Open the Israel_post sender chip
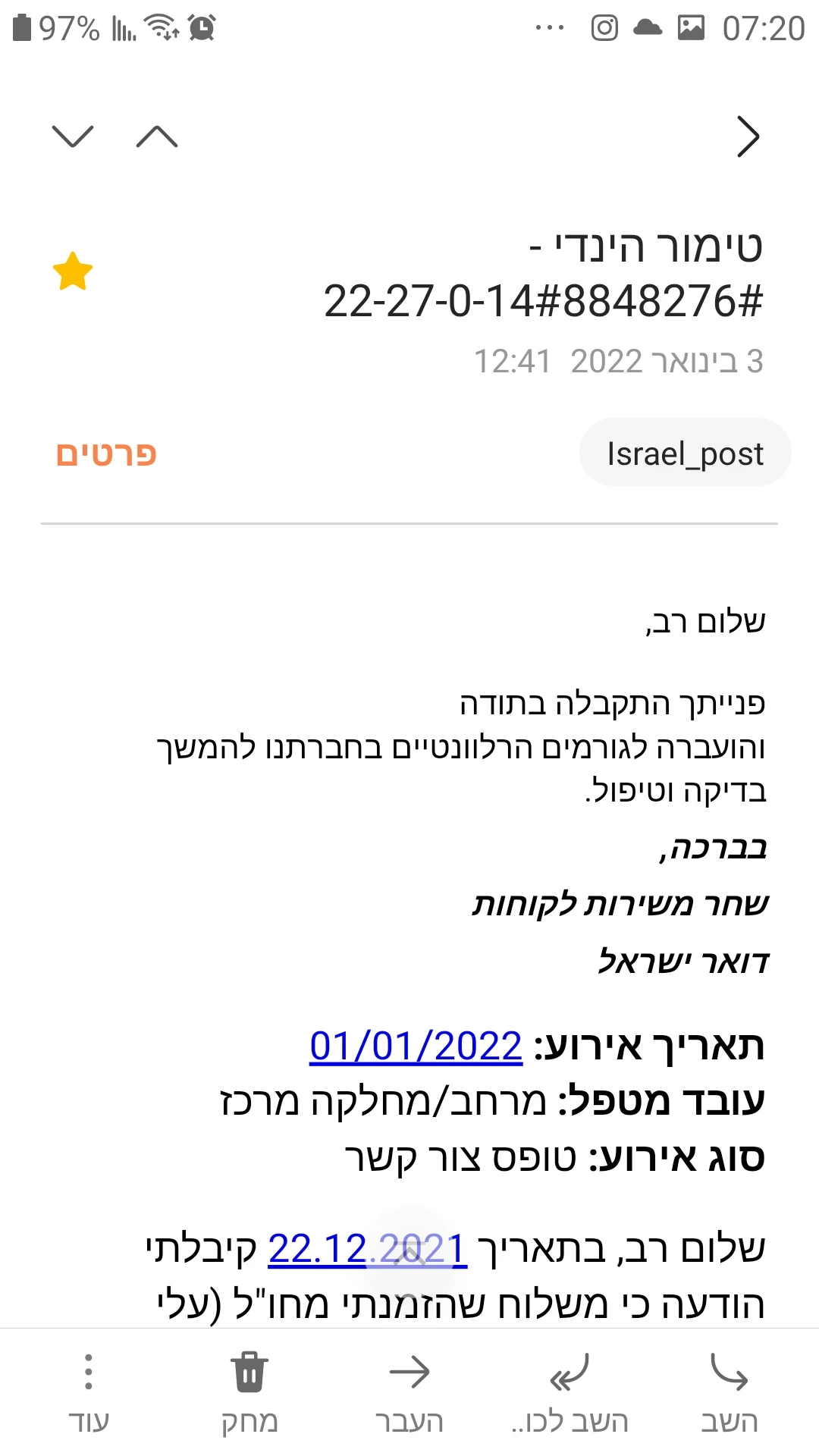The width and height of the screenshot is (819, 1456). (x=685, y=453)
